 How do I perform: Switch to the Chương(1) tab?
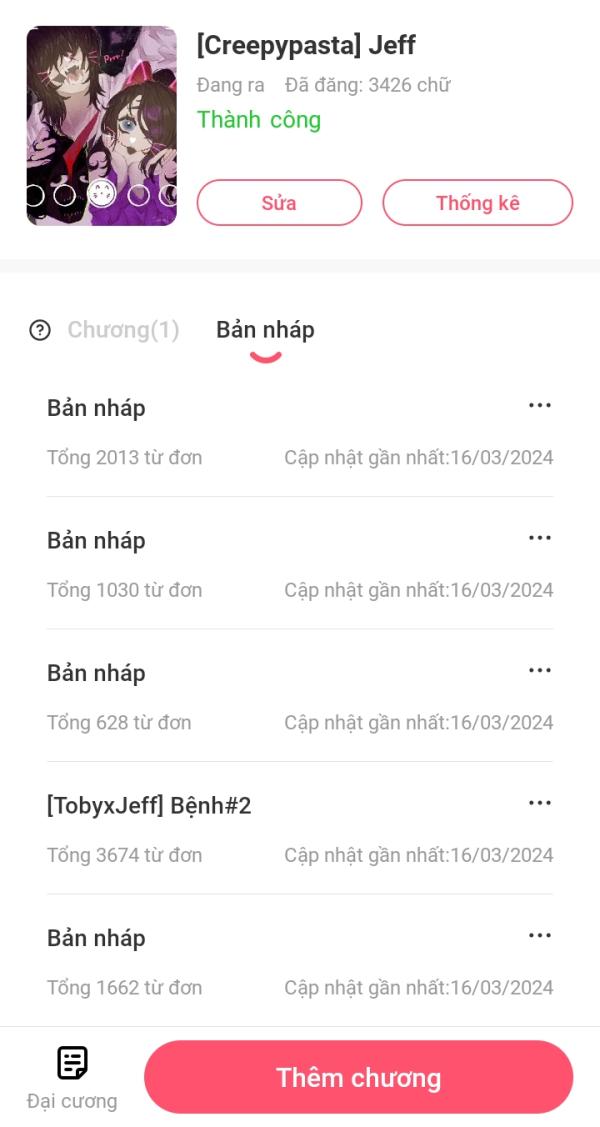pos(123,330)
